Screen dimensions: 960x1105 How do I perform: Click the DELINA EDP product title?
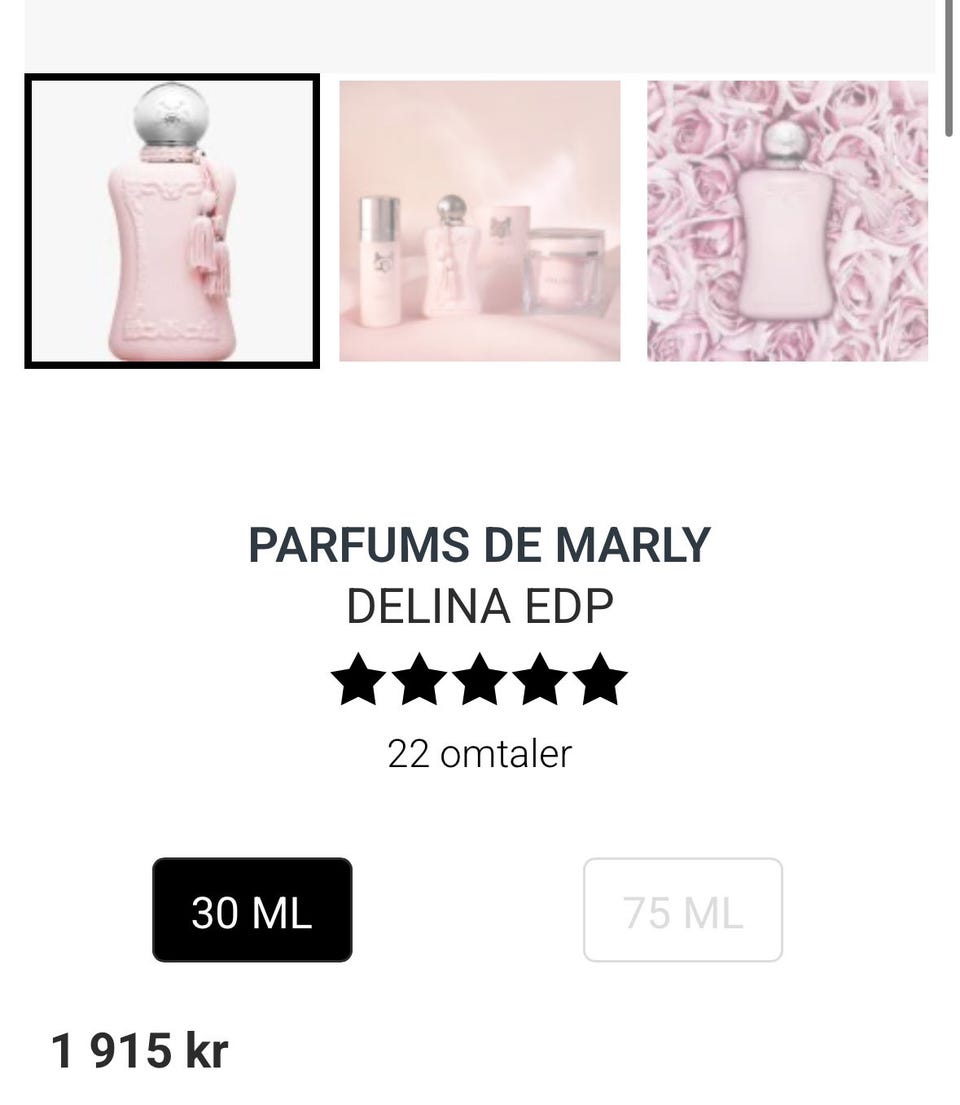click(478, 605)
